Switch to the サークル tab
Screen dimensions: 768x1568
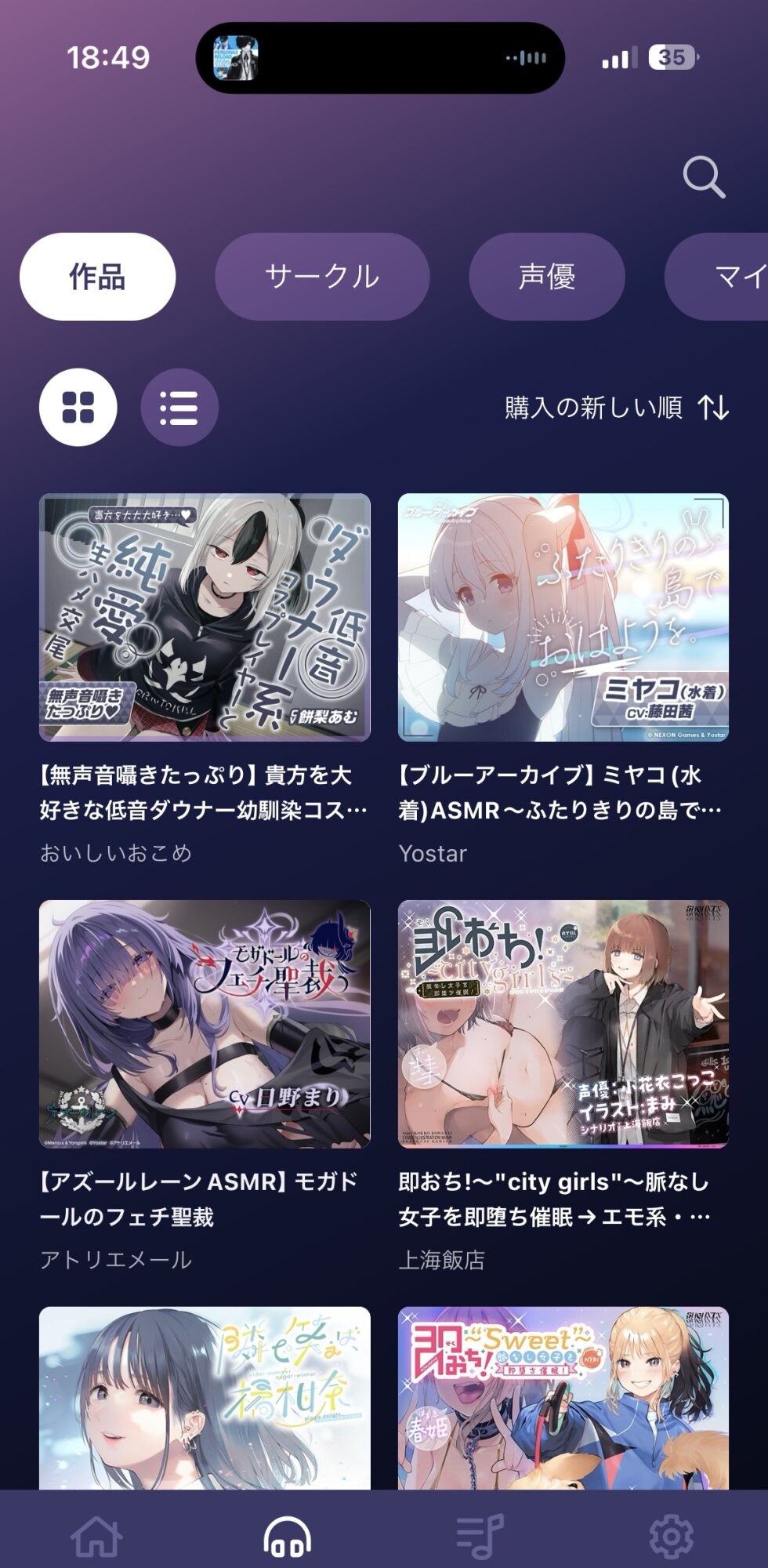(x=322, y=277)
